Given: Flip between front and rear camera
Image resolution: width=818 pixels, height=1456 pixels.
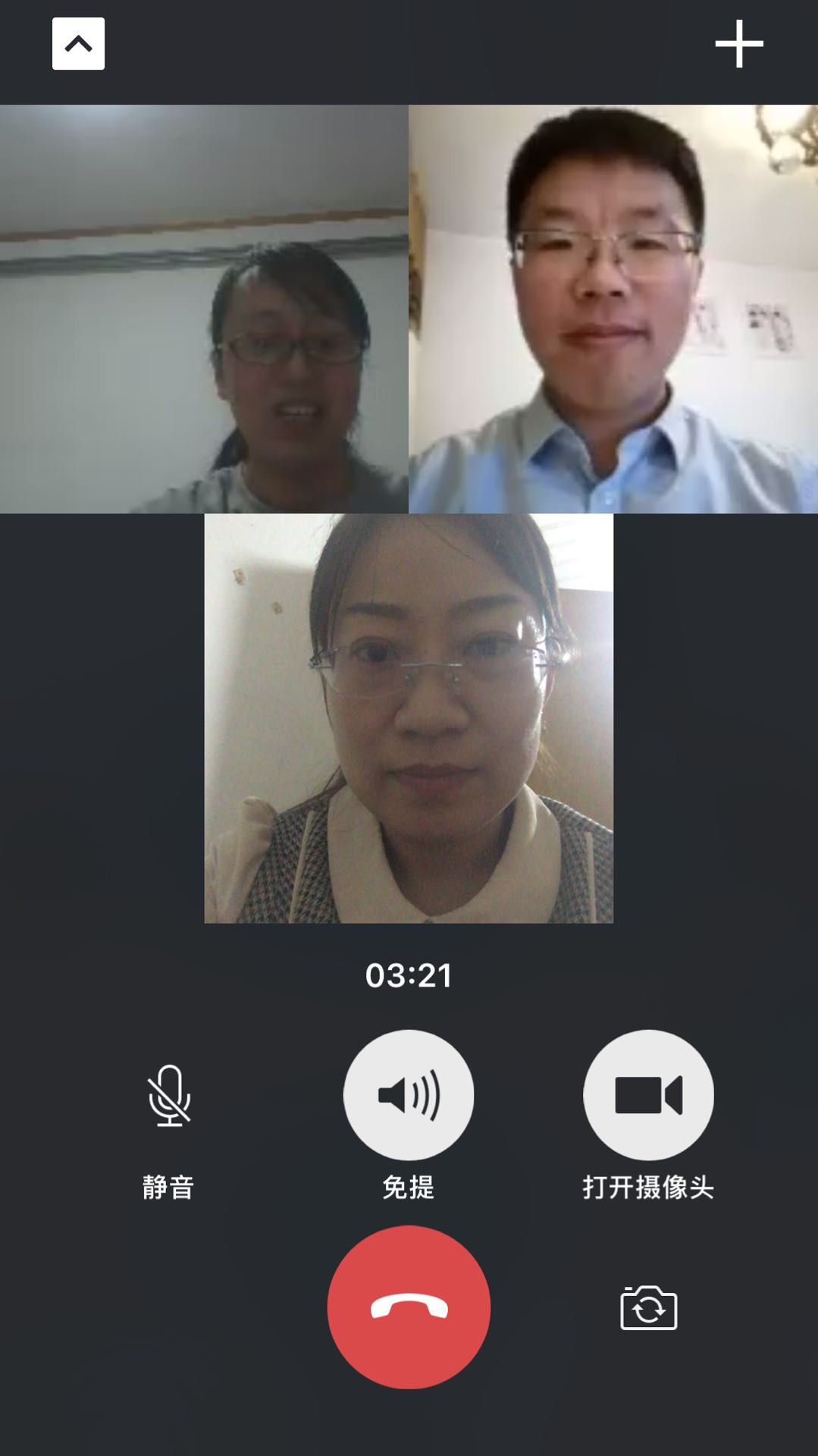Looking at the screenshot, I should (x=648, y=1307).
